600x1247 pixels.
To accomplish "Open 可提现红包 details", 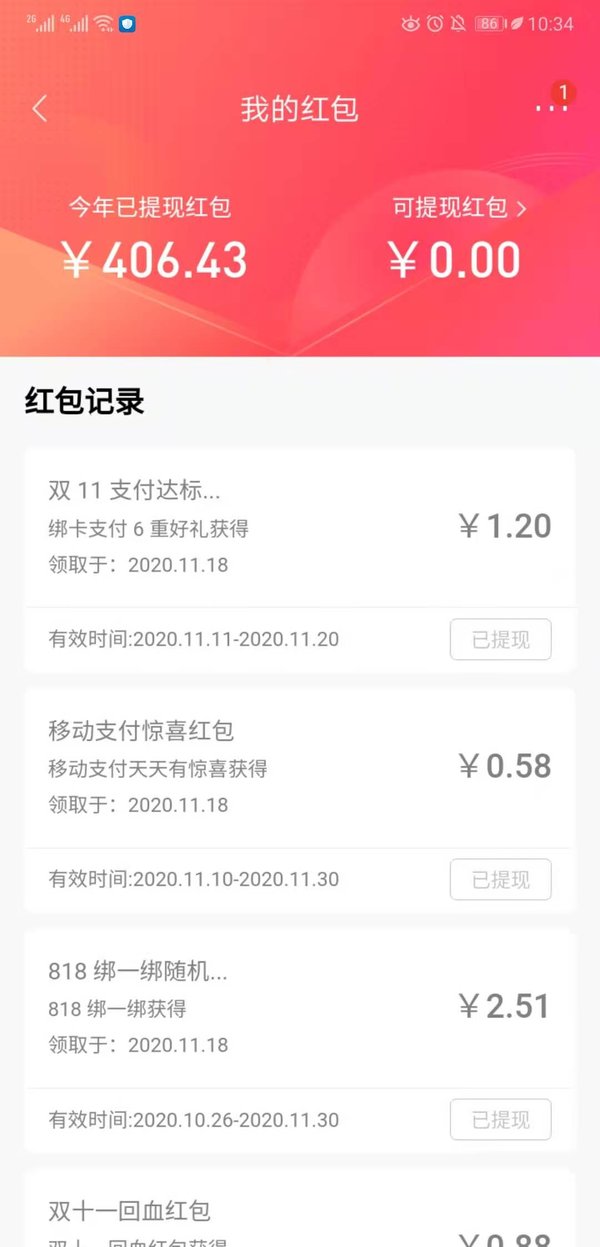I will [x=459, y=208].
